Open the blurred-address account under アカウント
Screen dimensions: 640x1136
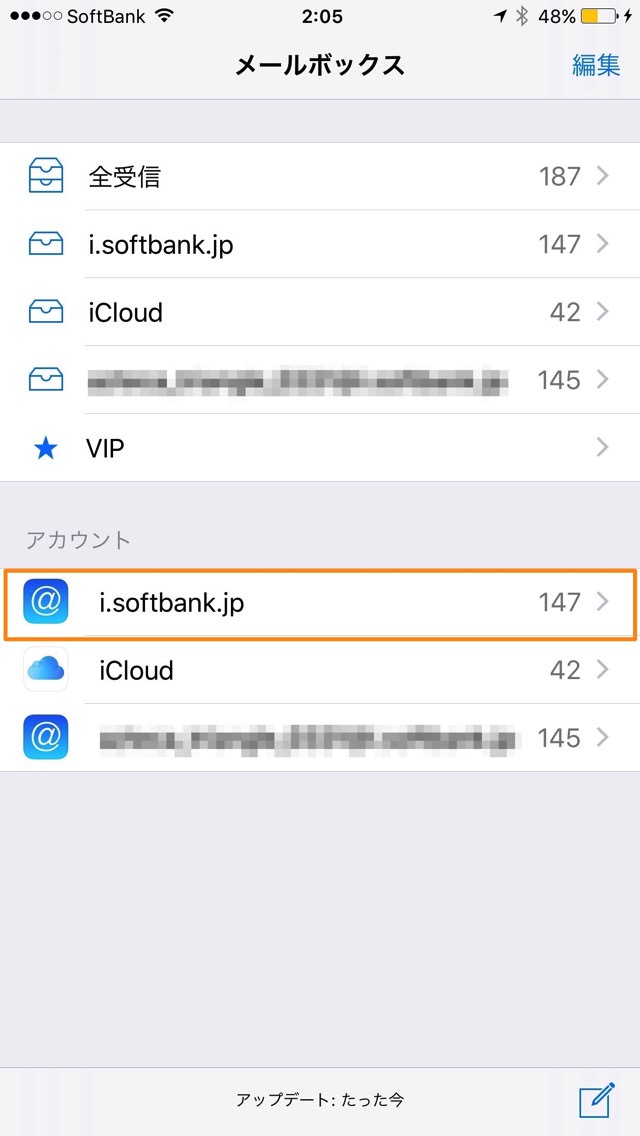click(320, 738)
